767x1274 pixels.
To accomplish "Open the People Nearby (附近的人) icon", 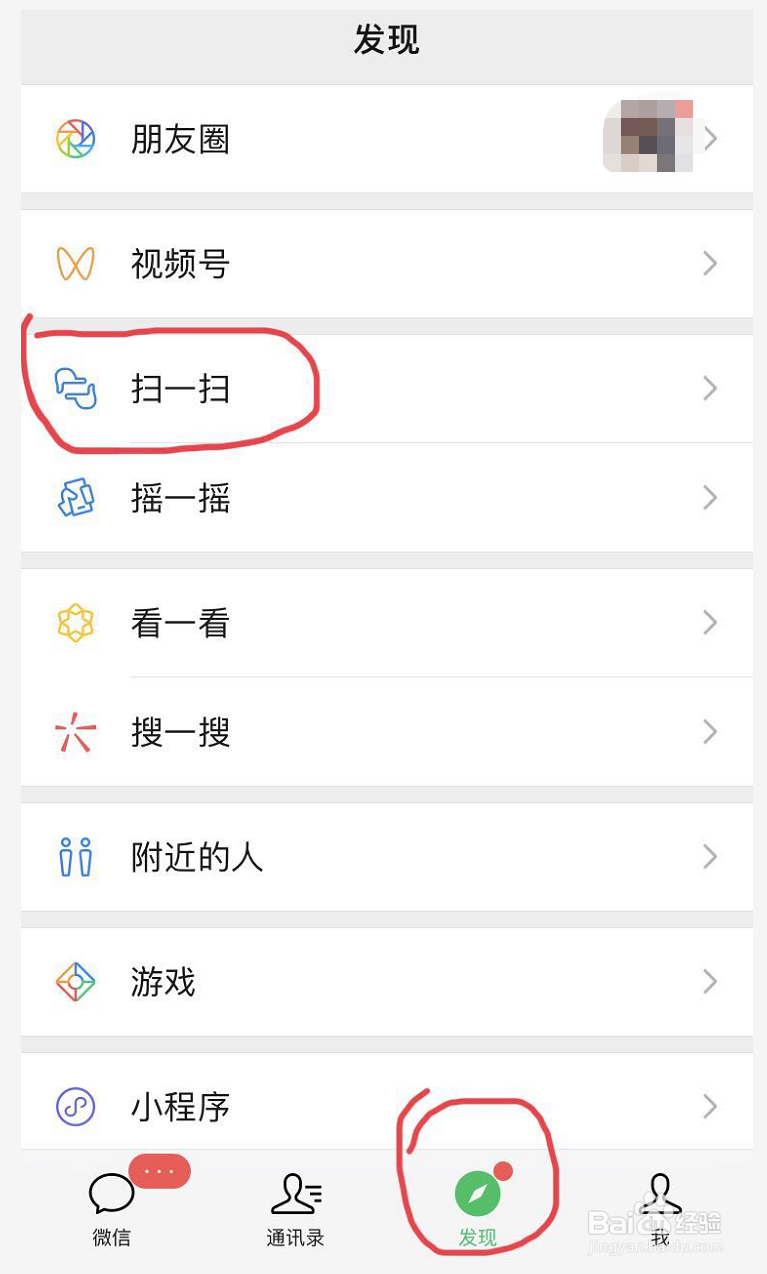I will [x=75, y=857].
